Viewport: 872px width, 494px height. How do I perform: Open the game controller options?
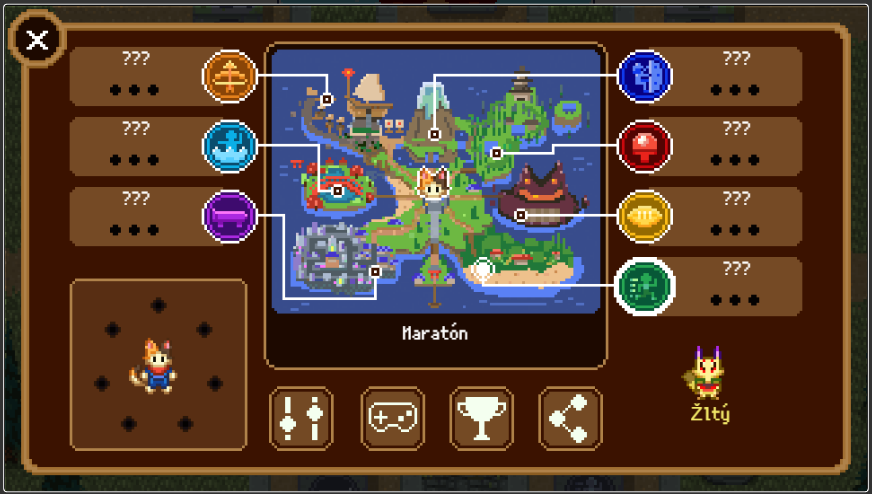[x=392, y=417]
